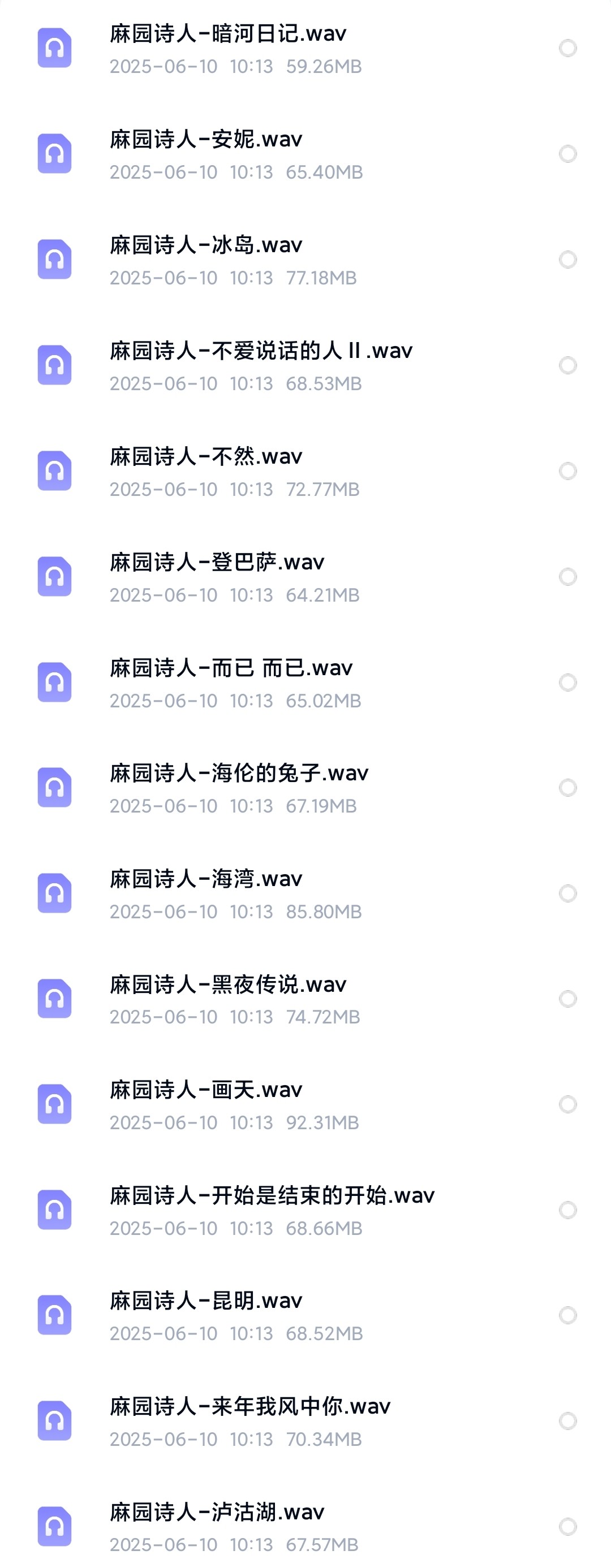Open the audio file 麻园诗人-画天.wav
The image size is (611, 1568).
point(206,1090)
